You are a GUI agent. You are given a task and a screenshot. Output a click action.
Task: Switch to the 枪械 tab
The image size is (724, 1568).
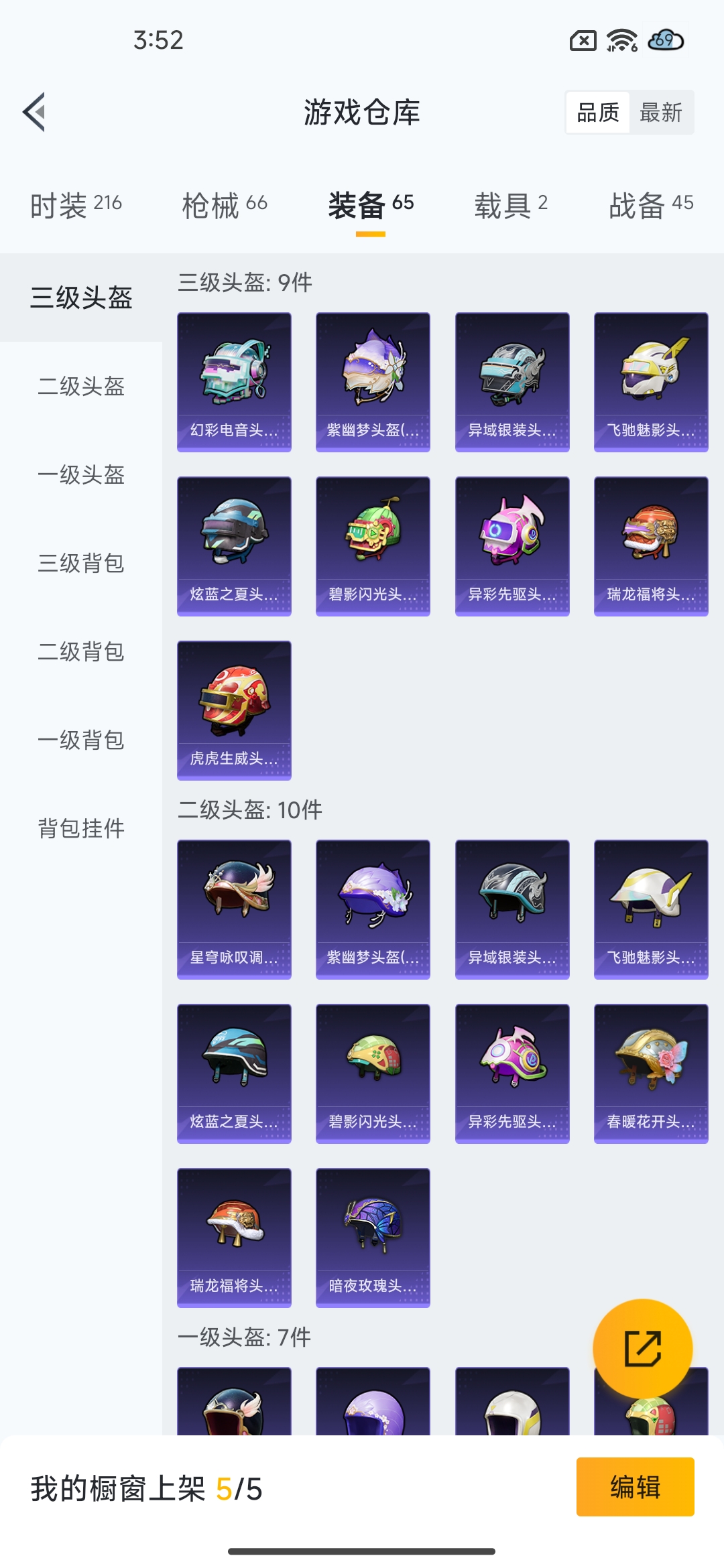click(x=225, y=205)
